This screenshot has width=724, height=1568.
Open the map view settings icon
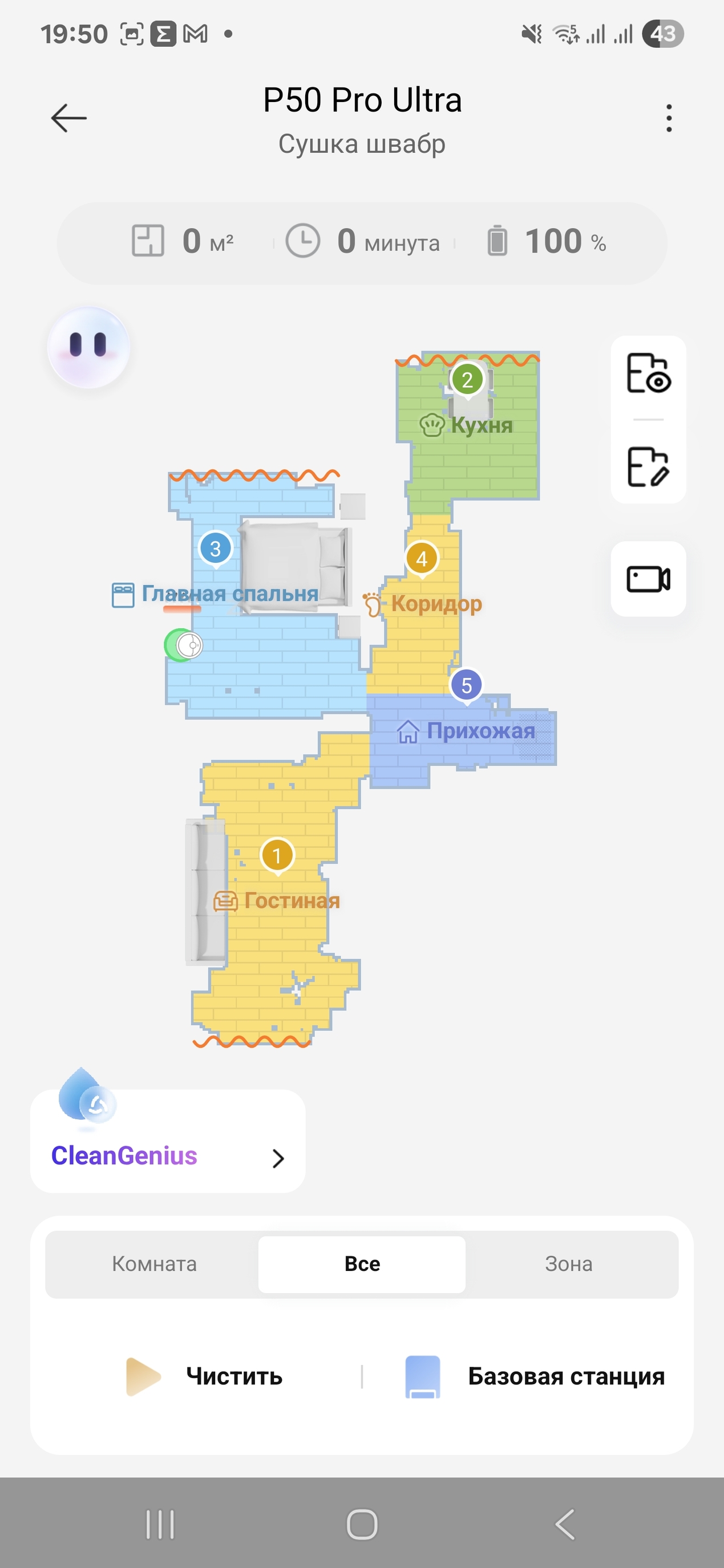[648, 373]
